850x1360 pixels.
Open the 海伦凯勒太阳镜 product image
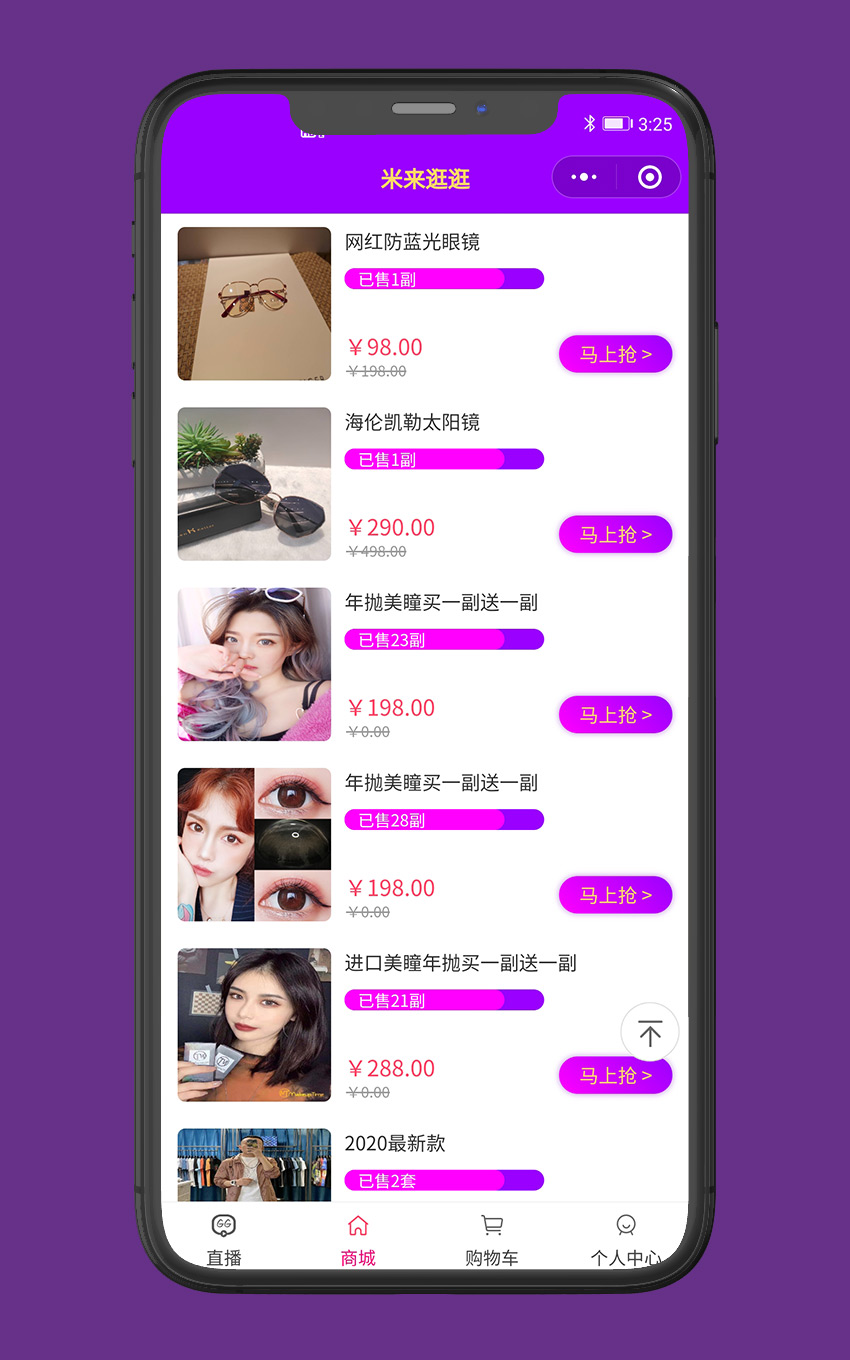tap(254, 484)
